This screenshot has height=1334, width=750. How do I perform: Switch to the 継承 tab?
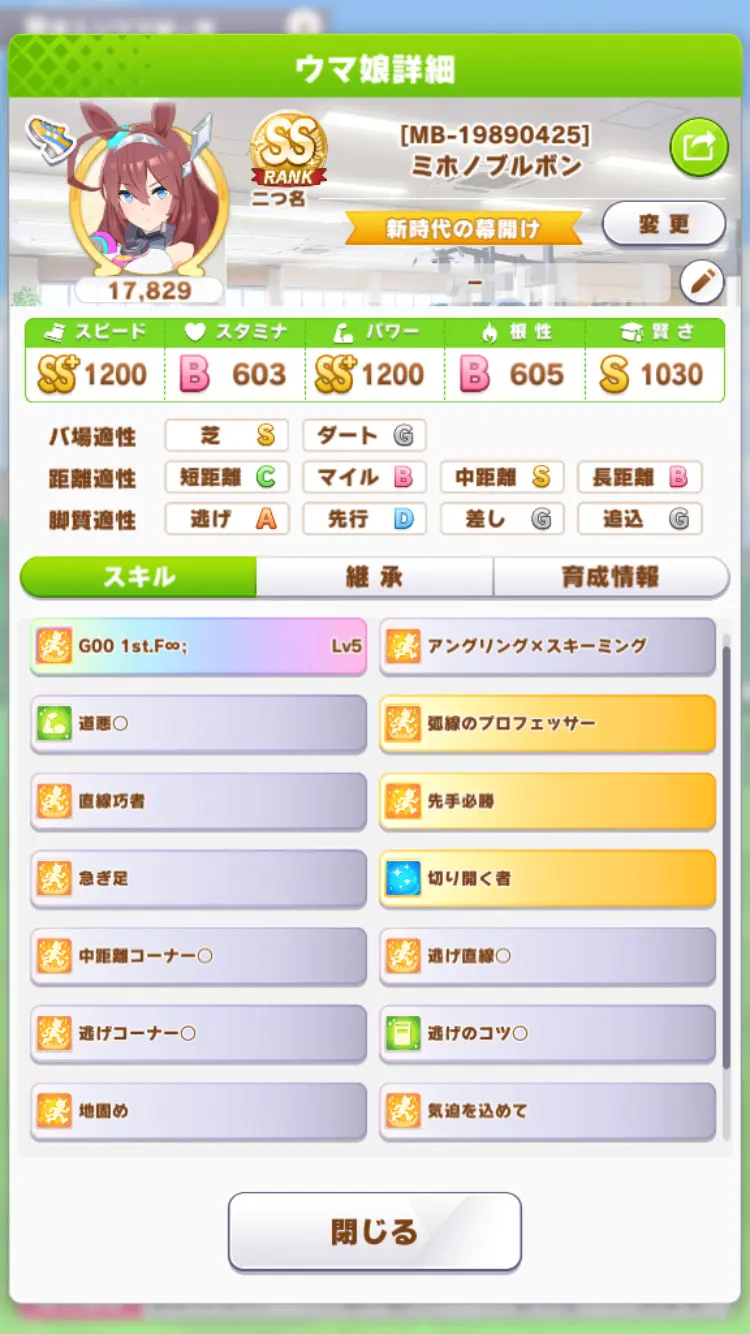coord(374,577)
